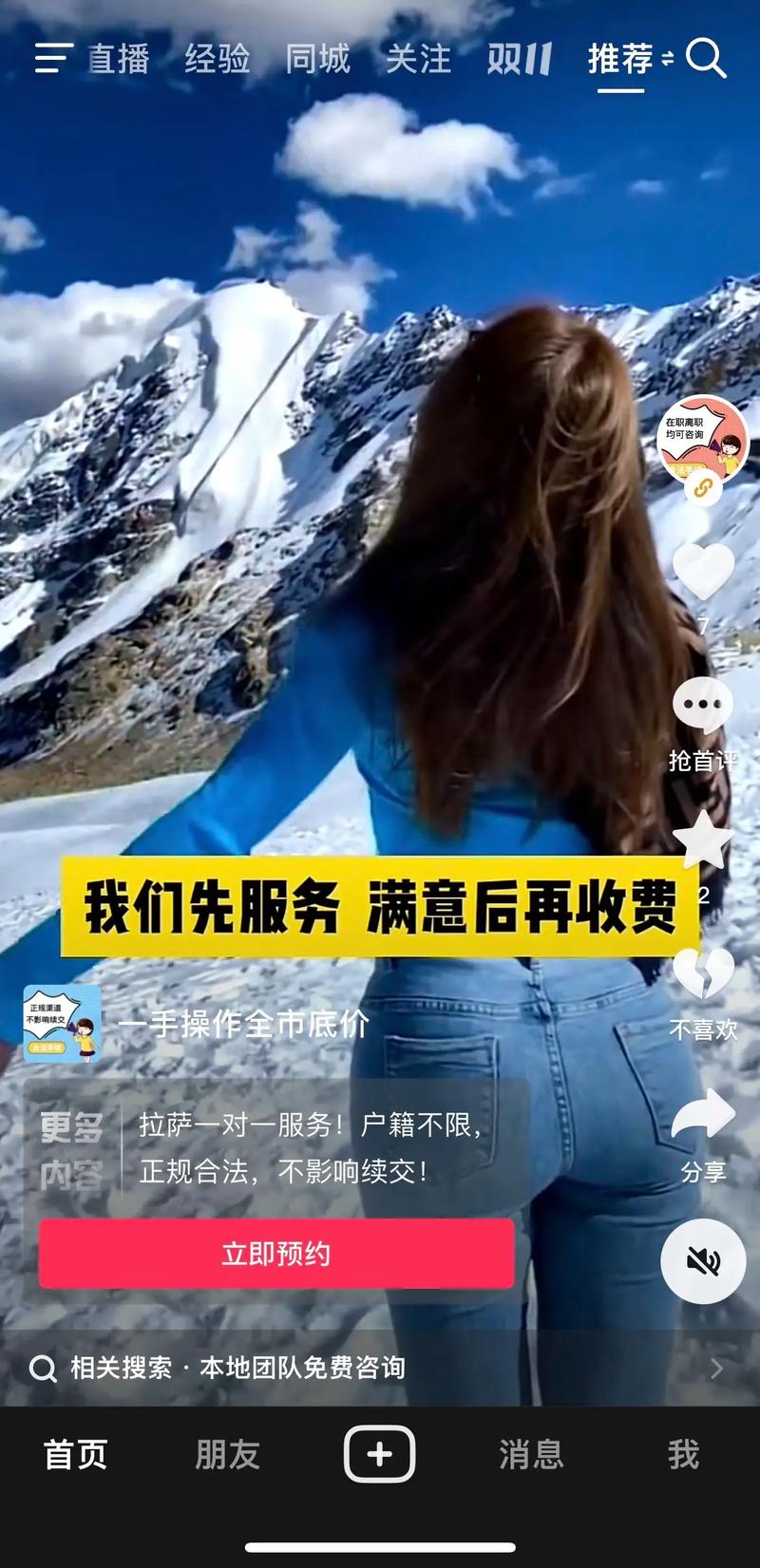The height and width of the screenshot is (1568, 760).
Task: Open comments via the 抢首评 icon
Action: pos(701,705)
